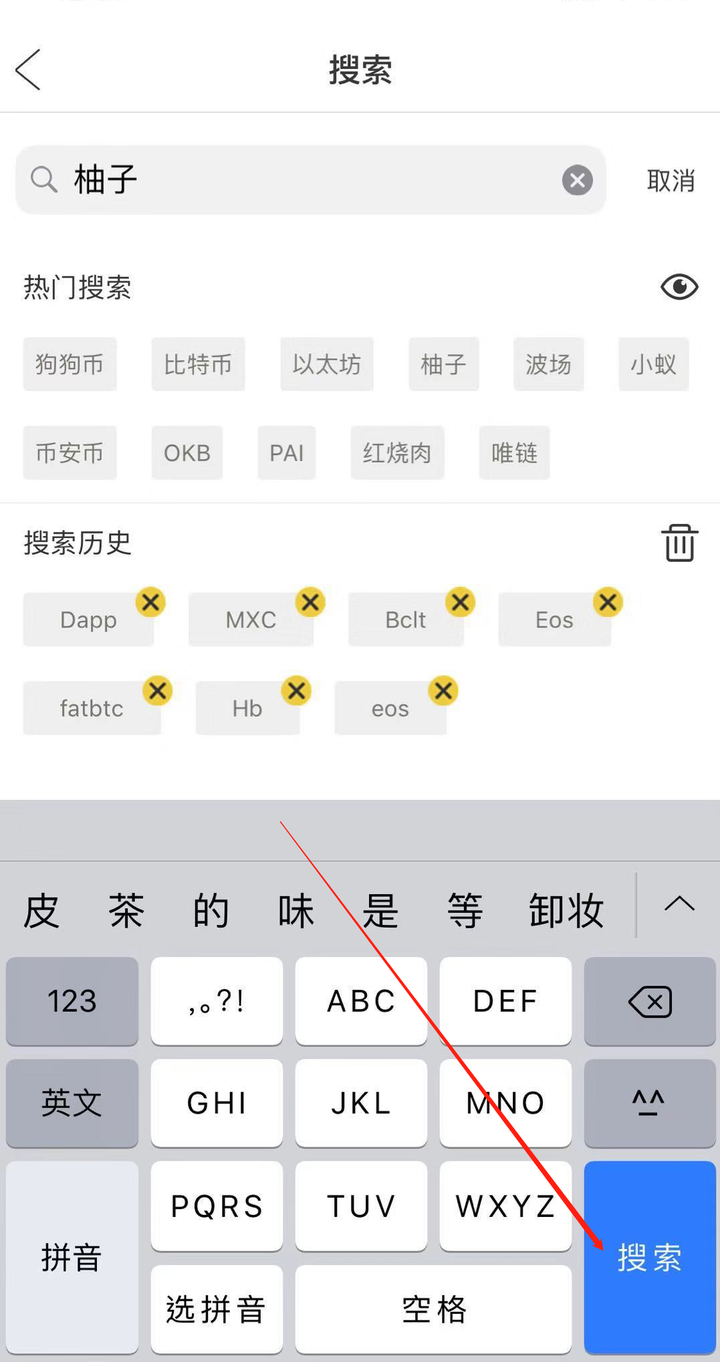Choose the 唯链 hot search chip
Screen dimensions: 720x1362
(515, 452)
